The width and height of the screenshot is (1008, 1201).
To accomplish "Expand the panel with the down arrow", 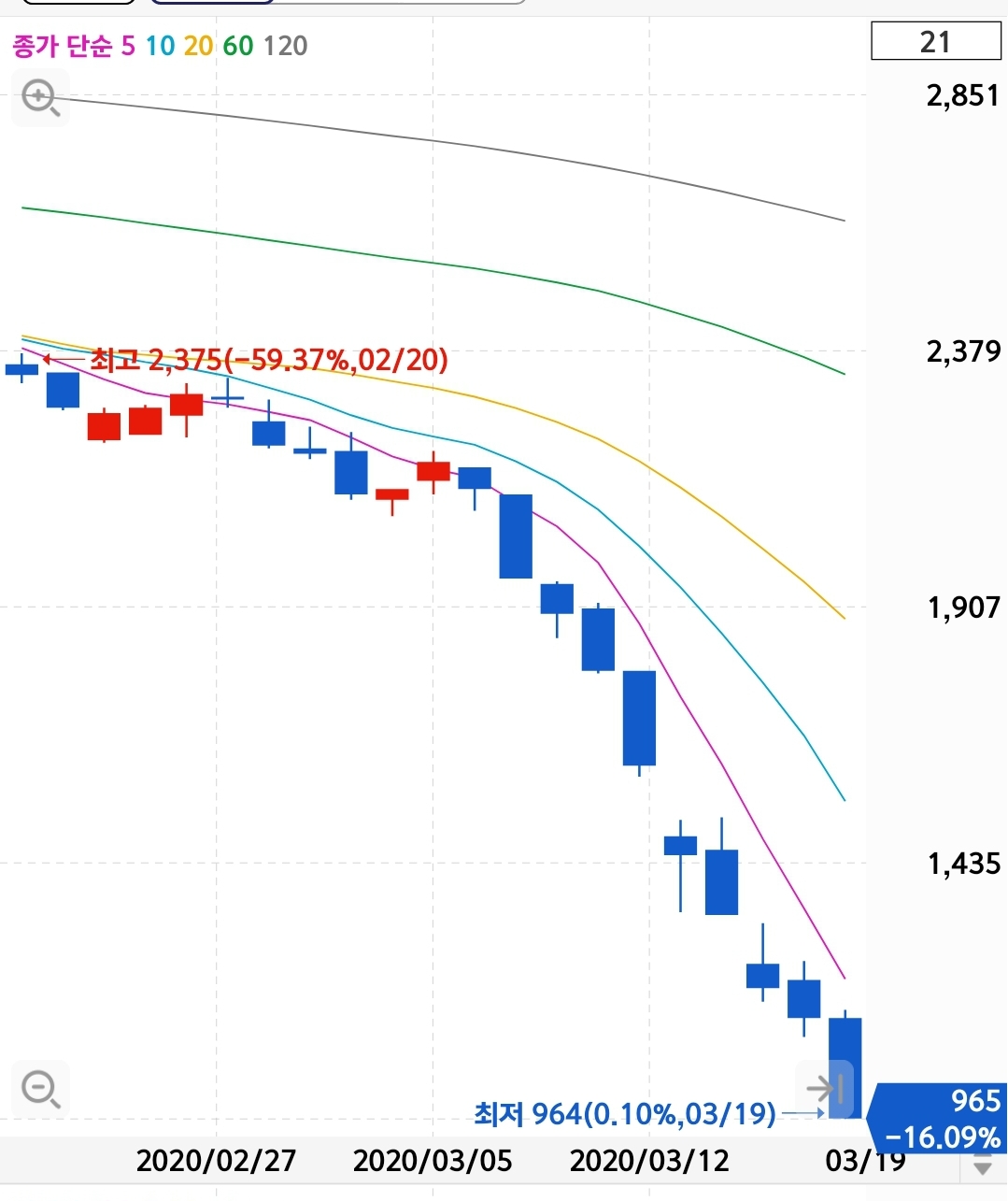I will [982, 1167].
